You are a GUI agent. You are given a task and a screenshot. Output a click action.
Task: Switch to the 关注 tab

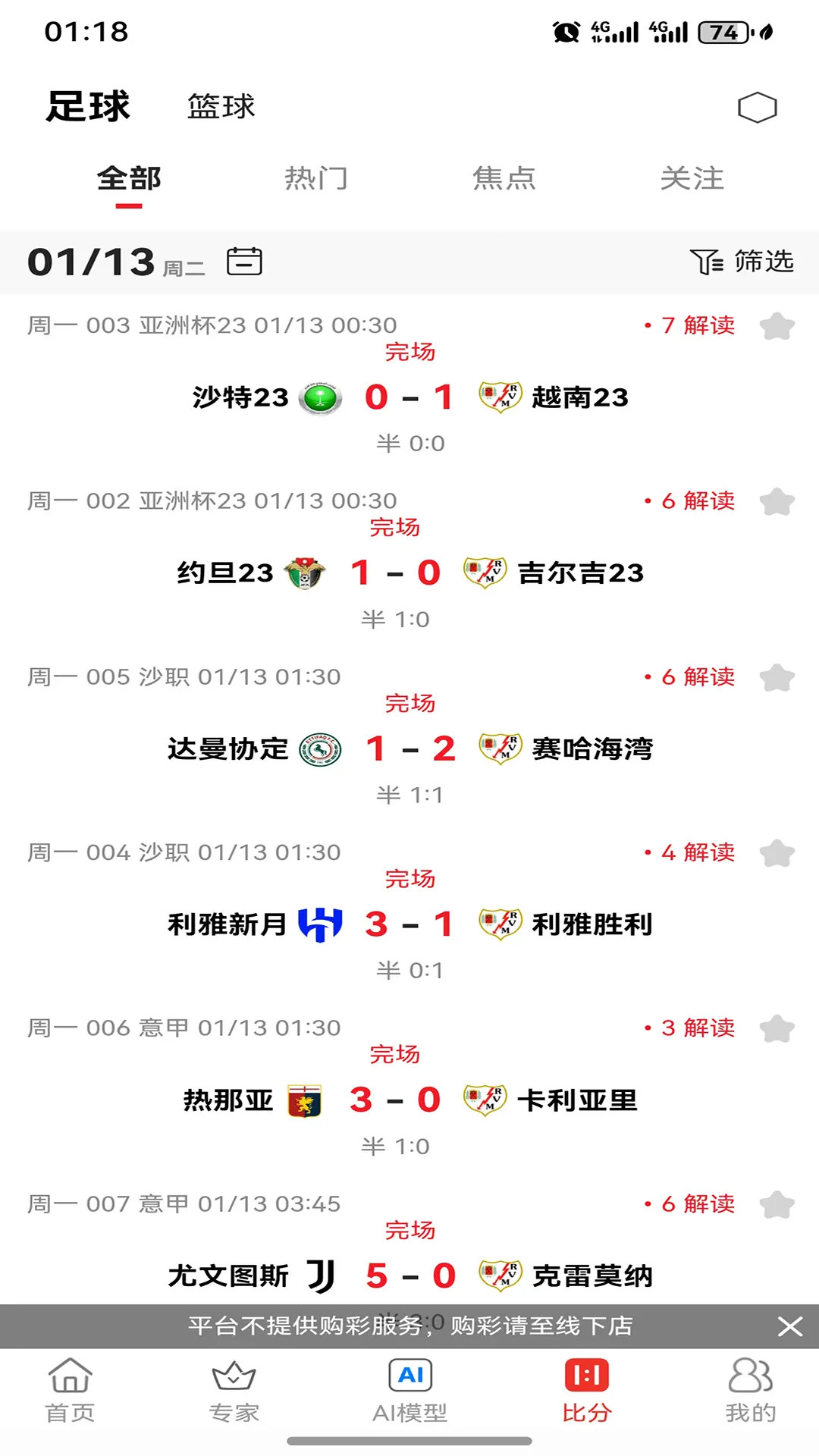click(x=692, y=179)
